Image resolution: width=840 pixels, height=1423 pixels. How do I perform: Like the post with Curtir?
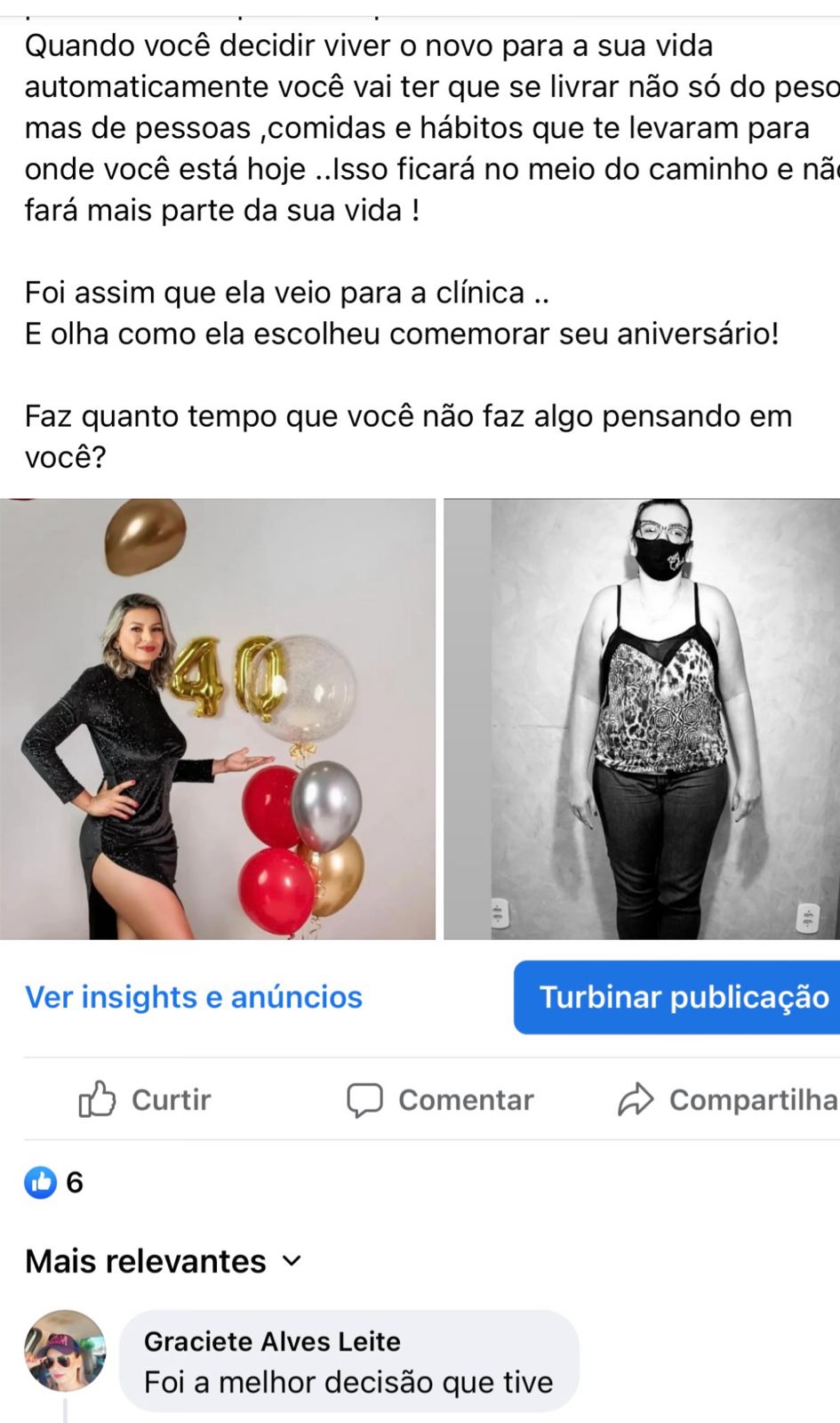point(146,1100)
